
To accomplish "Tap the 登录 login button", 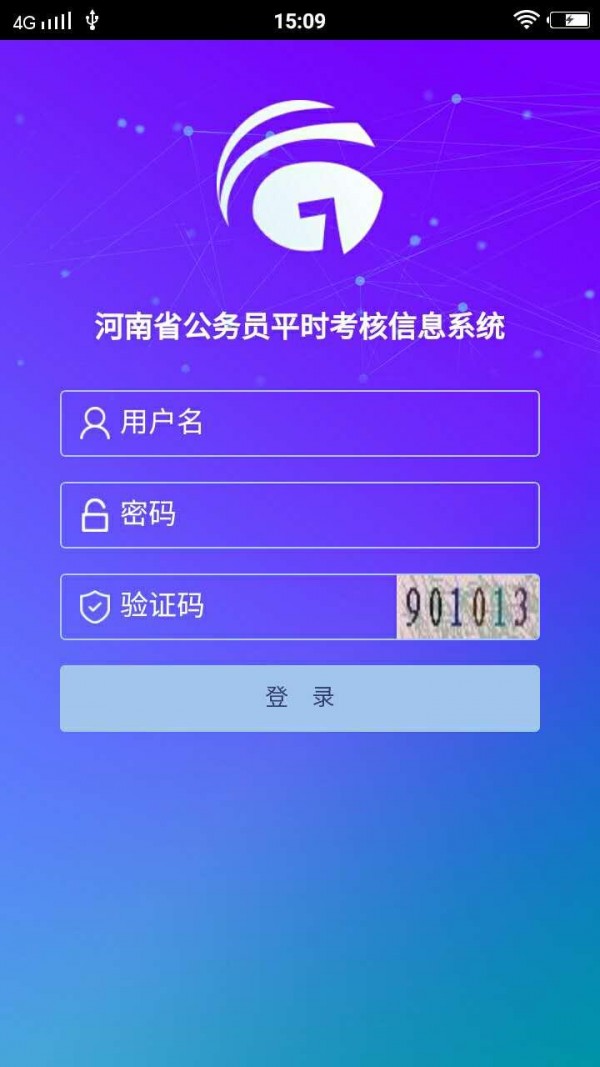I will point(300,698).
